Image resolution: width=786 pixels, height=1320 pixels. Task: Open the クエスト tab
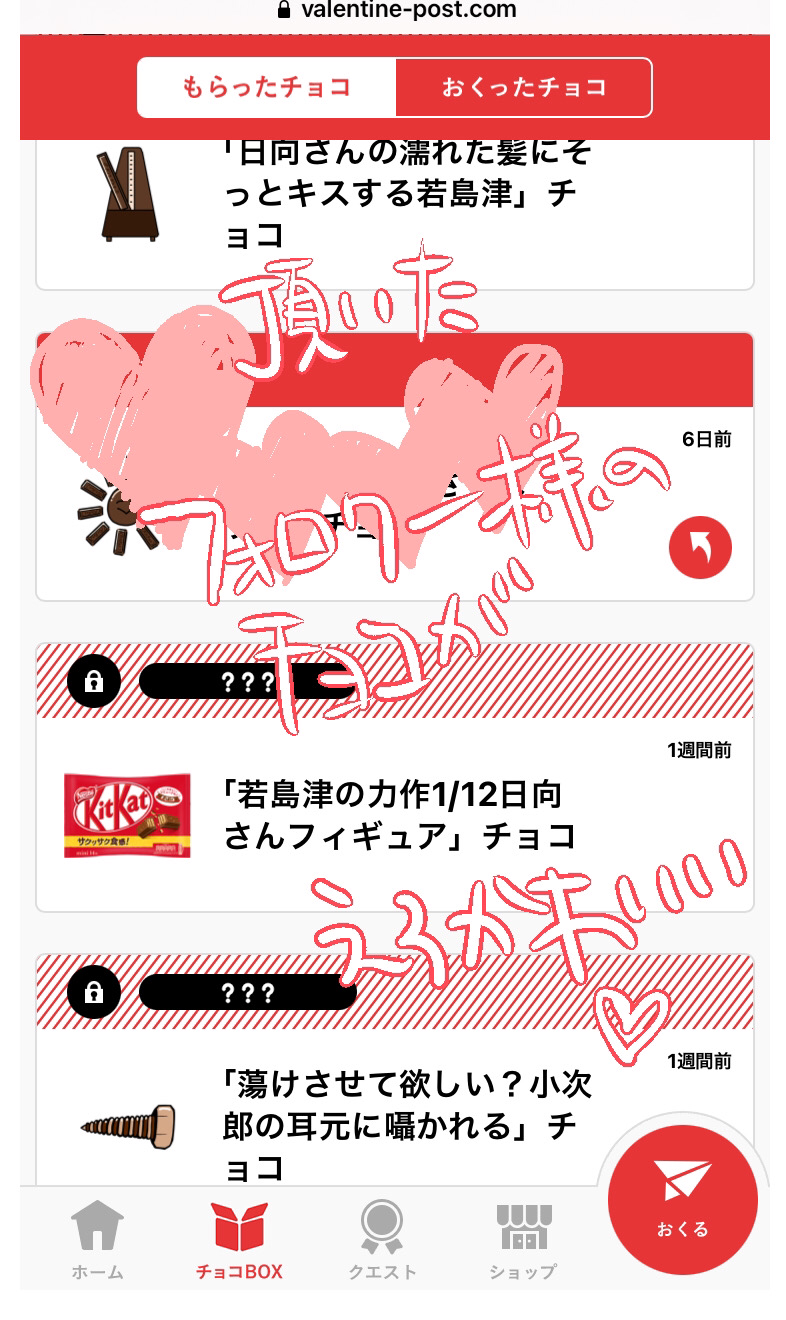click(381, 1240)
